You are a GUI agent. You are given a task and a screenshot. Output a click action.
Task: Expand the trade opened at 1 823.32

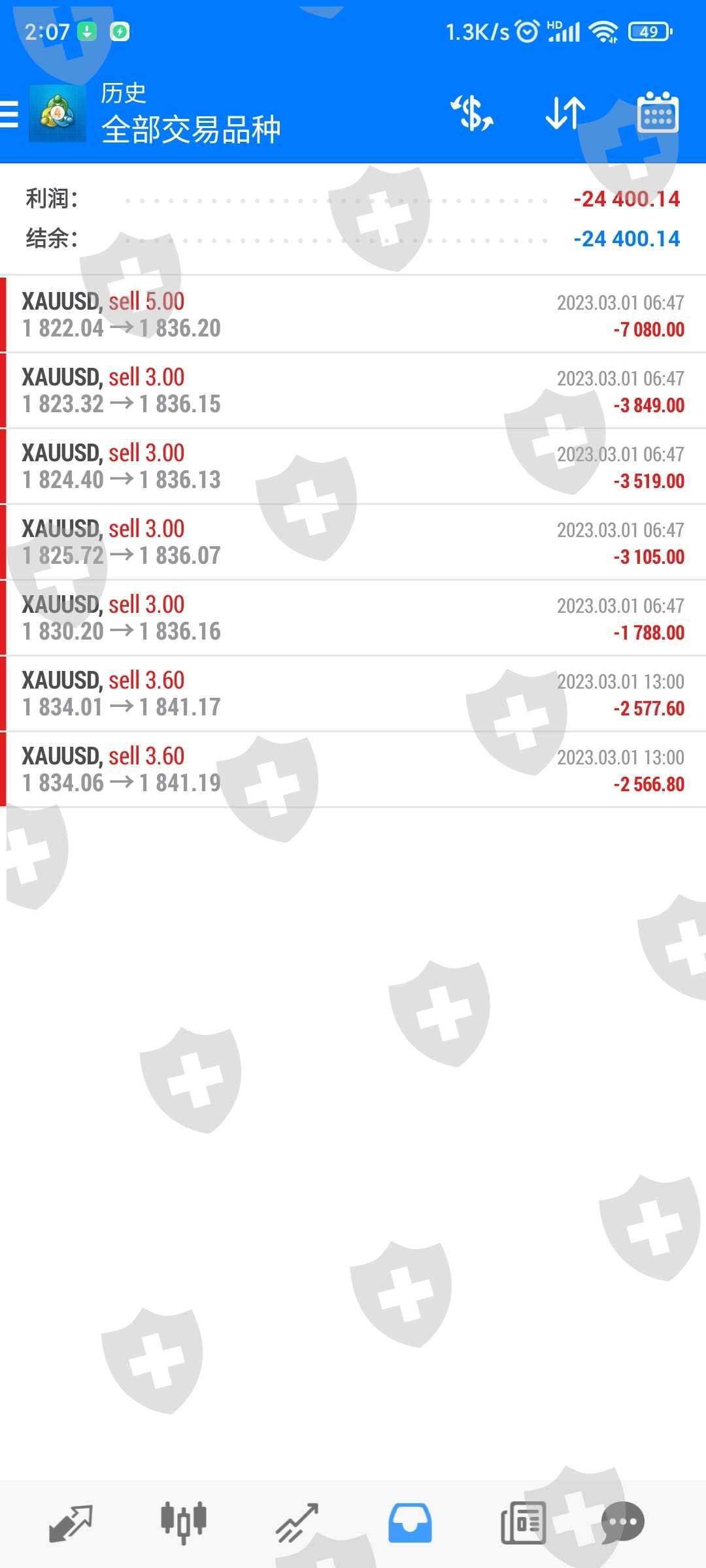[353, 391]
